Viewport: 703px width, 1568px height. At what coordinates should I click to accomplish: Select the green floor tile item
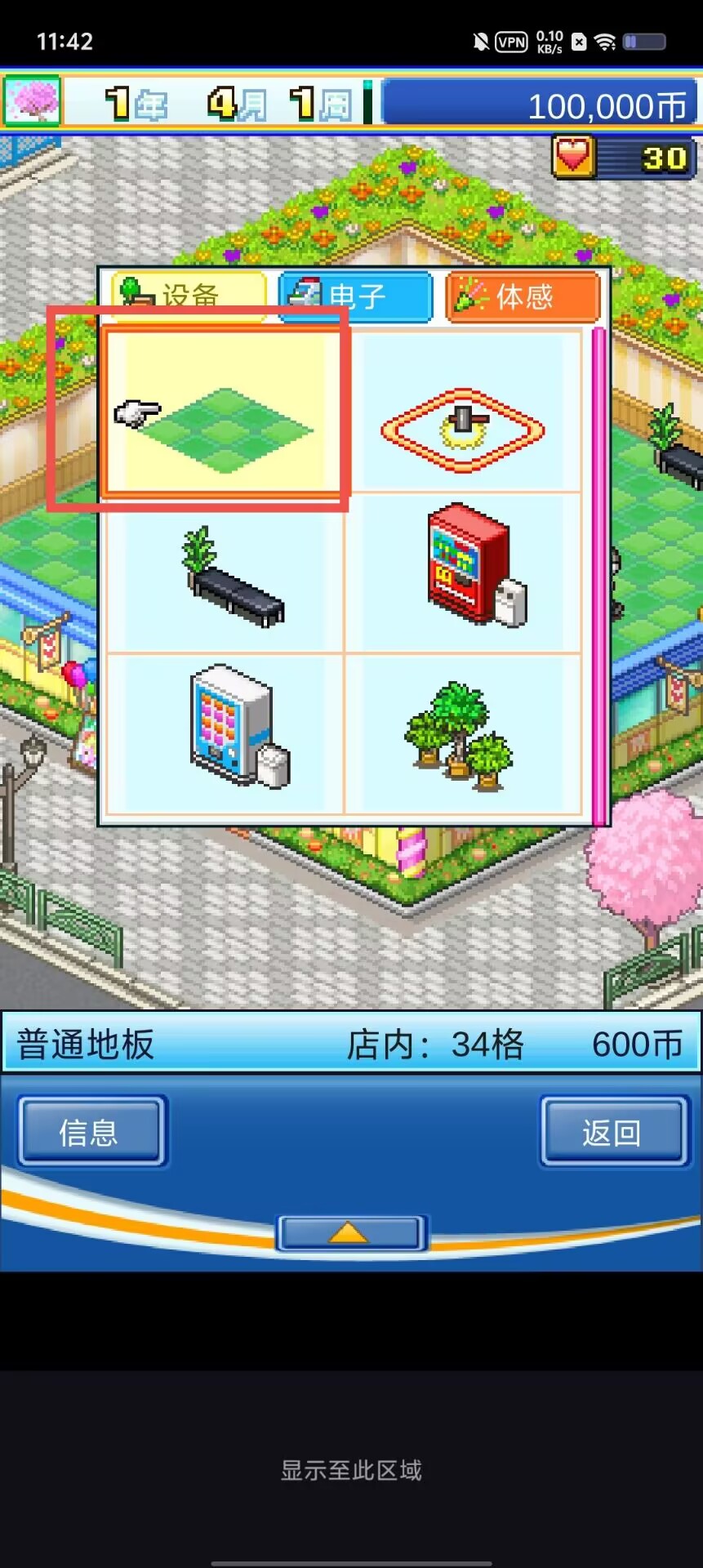pyautogui.click(x=224, y=412)
